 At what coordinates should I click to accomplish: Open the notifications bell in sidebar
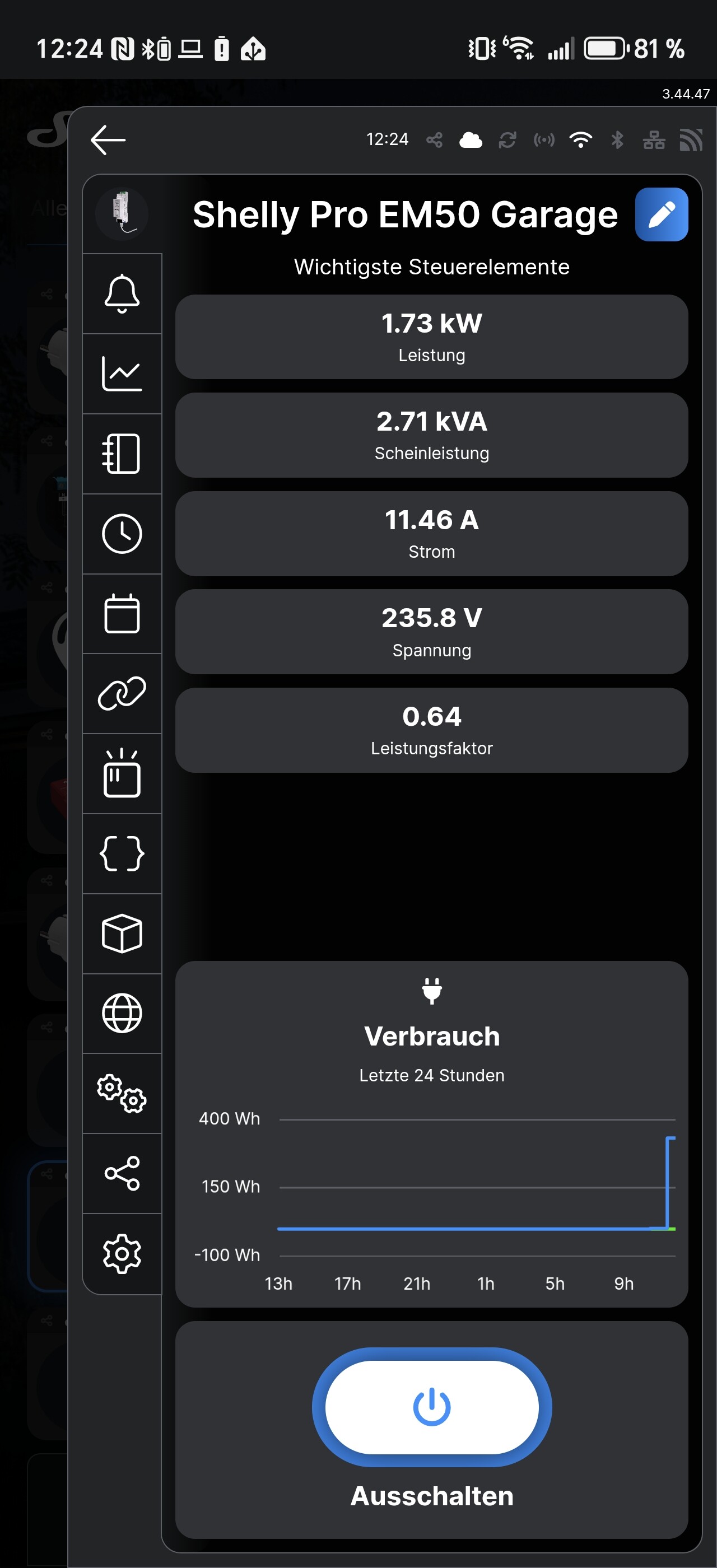122,293
